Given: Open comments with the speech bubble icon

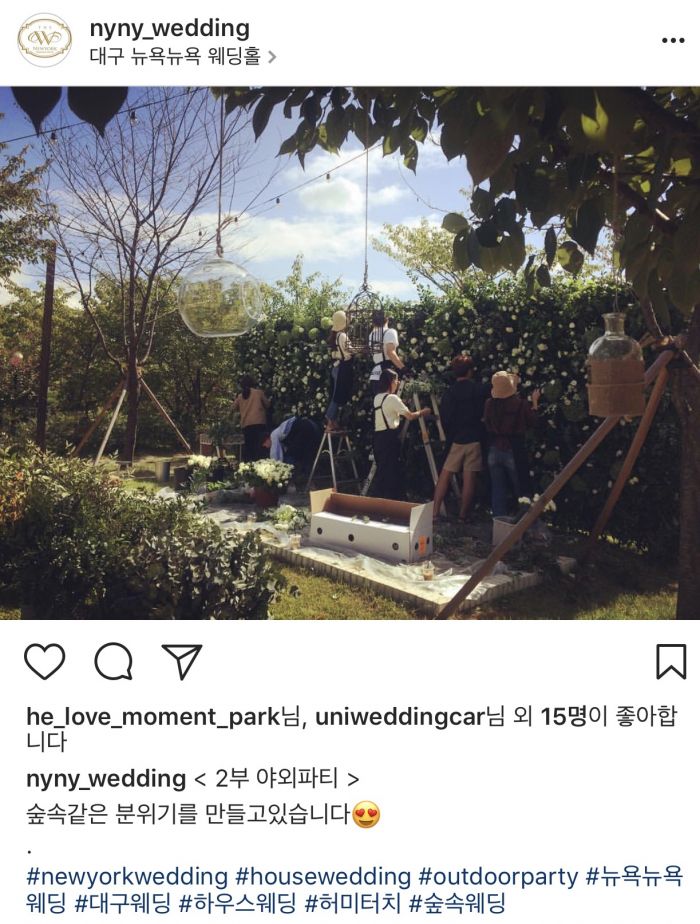Looking at the screenshot, I should pyautogui.click(x=113, y=661).
